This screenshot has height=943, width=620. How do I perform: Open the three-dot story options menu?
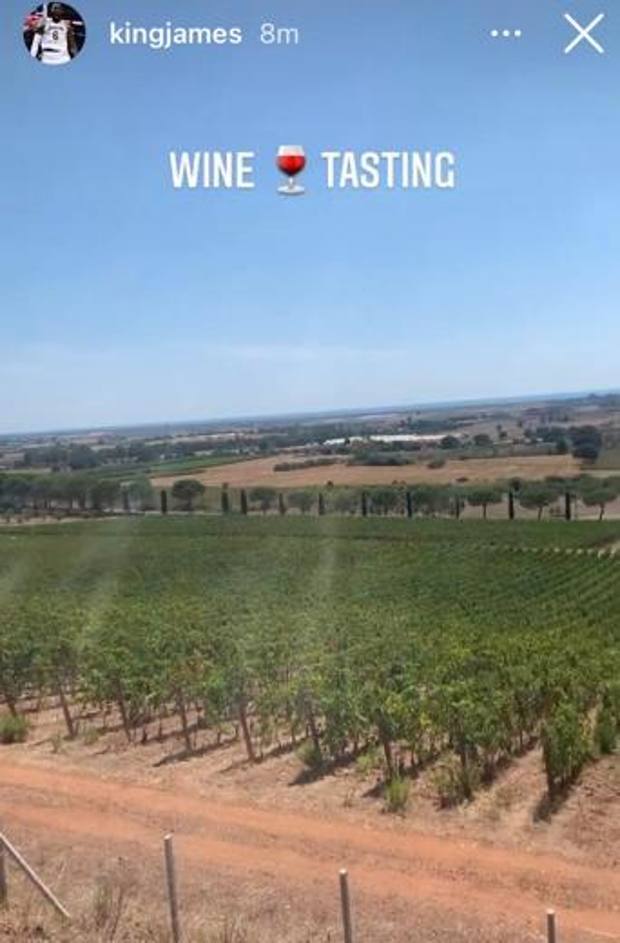[x=505, y=33]
